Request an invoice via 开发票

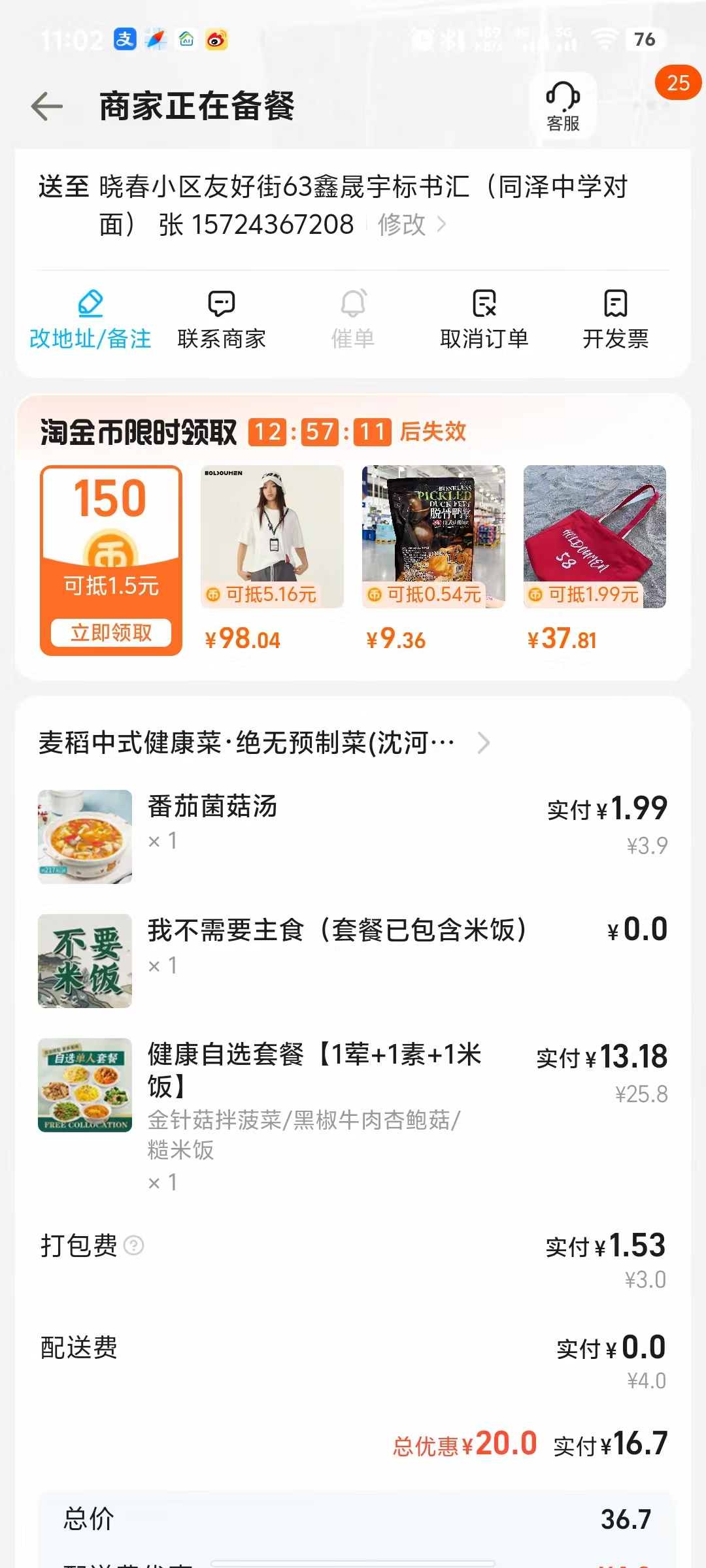(615, 320)
